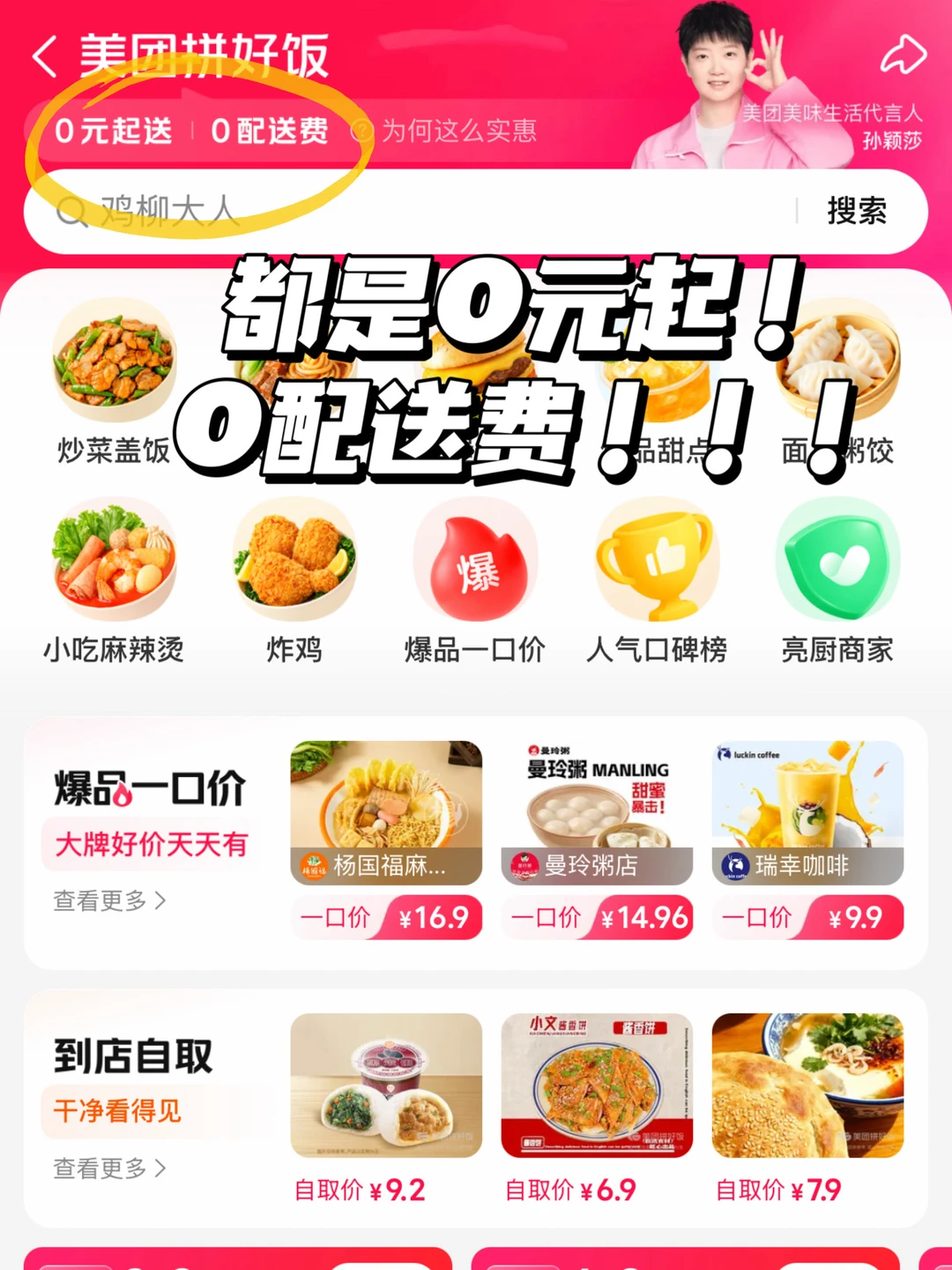Open the 为何这么实惠 explanation
This screenshot has height=1270, width=952.
pos(446,131)
